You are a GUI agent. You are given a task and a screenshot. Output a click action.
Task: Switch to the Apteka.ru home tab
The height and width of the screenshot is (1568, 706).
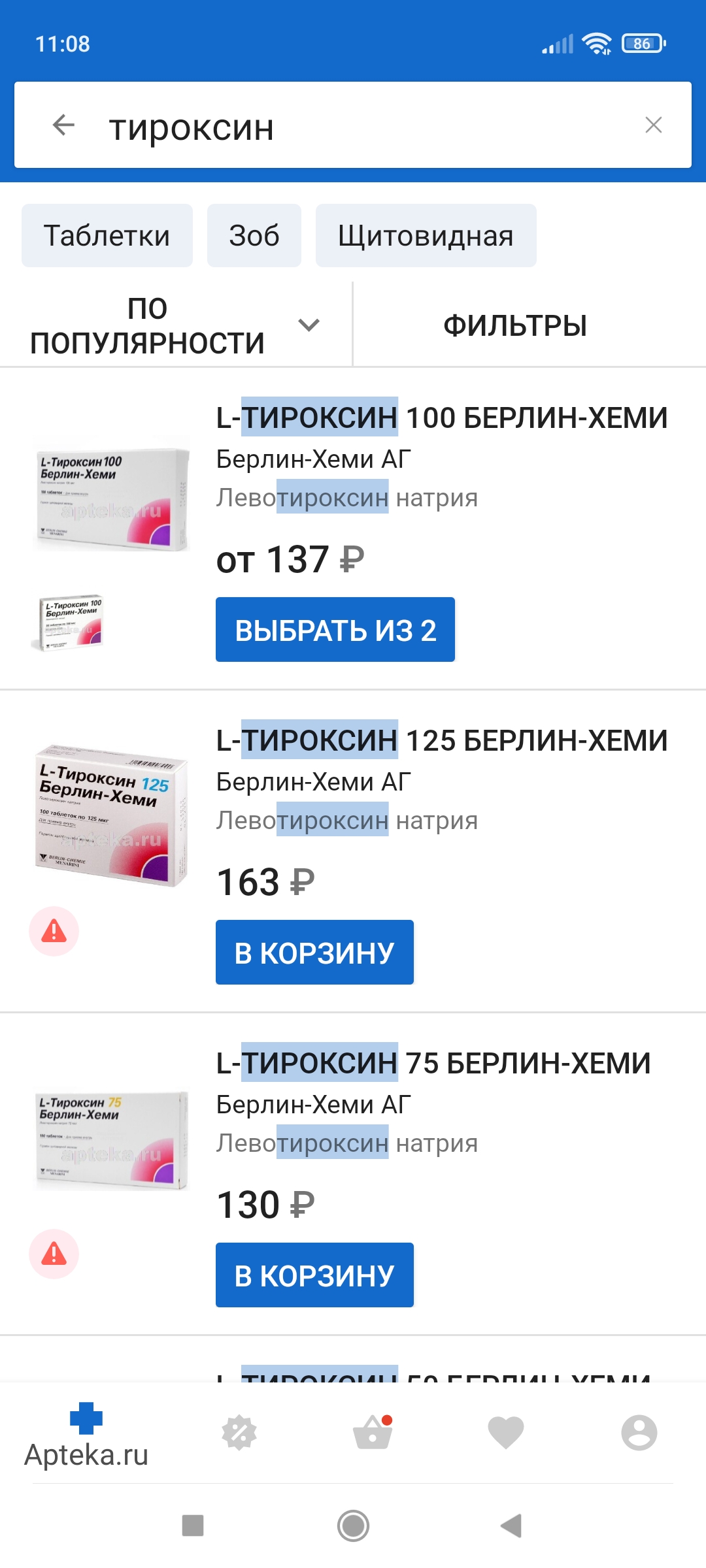pyautogui.click(x=86, y=1436)
